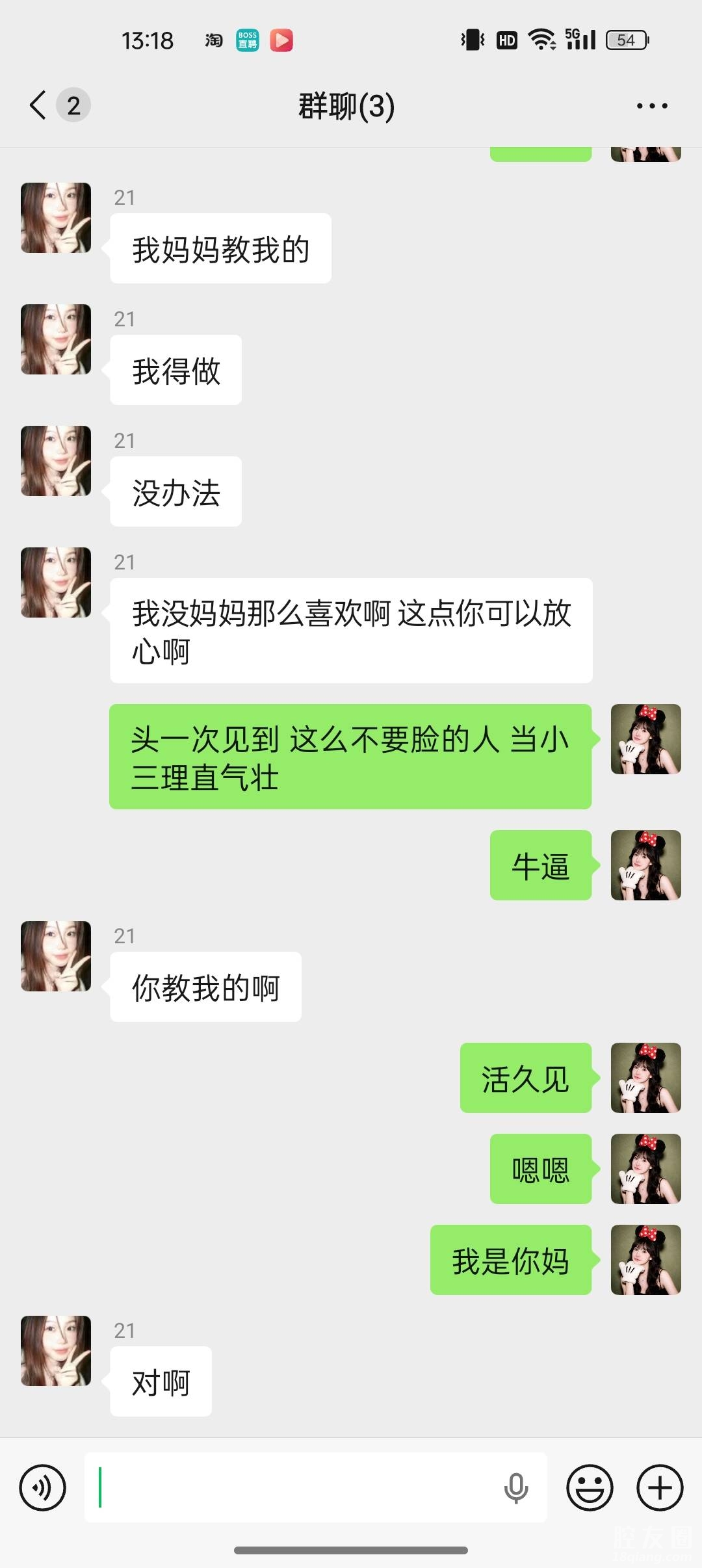Switch to voice message input
This screenshot has width=702, height=1568.
tap(43, 1487)
